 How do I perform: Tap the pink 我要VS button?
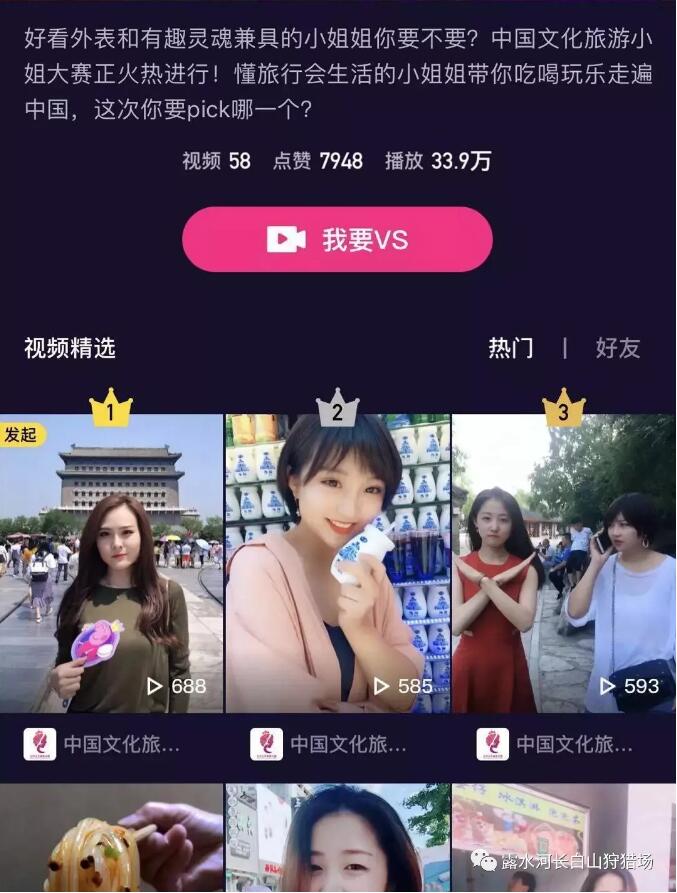click(337, 240)
